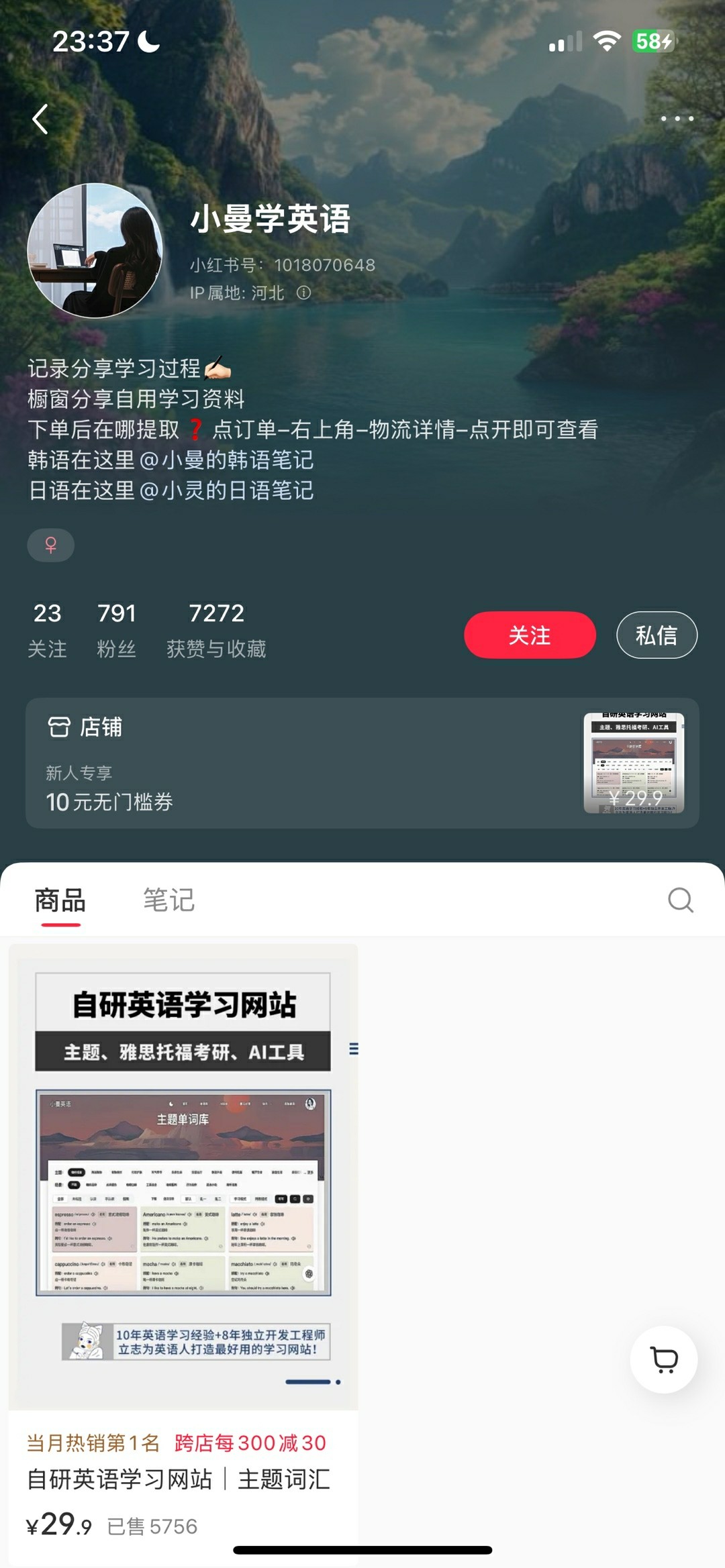Open the 店铺 shop card
The width and height of the screenshot is (725, 1568).
click(362, 763)
